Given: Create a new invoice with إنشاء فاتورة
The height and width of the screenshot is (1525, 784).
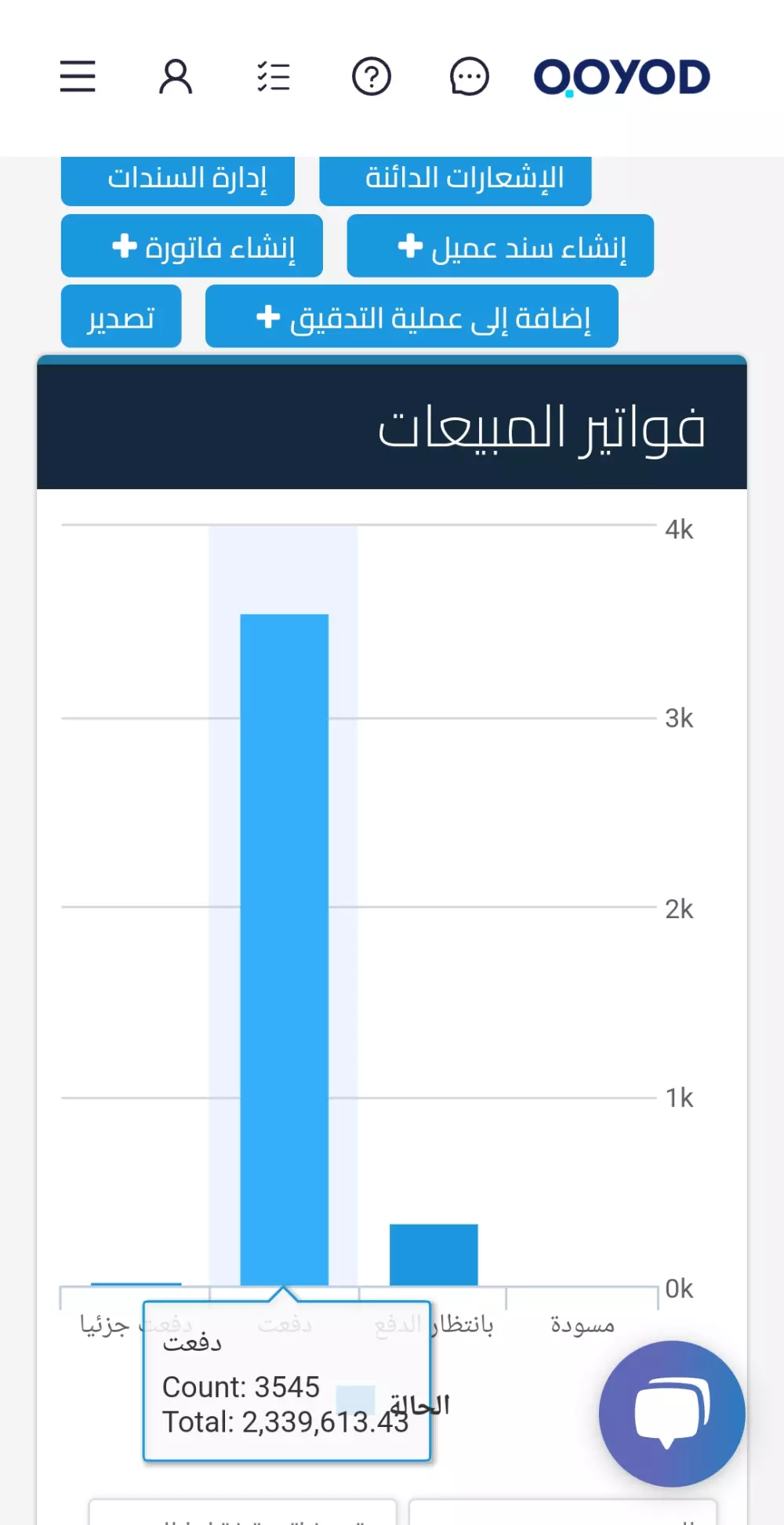Looking at the screenshot, I should coord(191,247).
